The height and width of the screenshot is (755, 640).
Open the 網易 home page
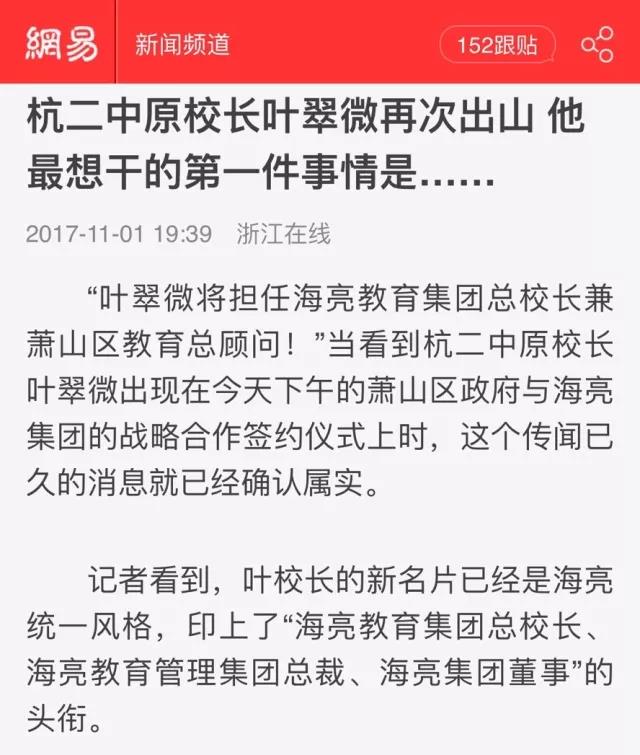(63, 43)
